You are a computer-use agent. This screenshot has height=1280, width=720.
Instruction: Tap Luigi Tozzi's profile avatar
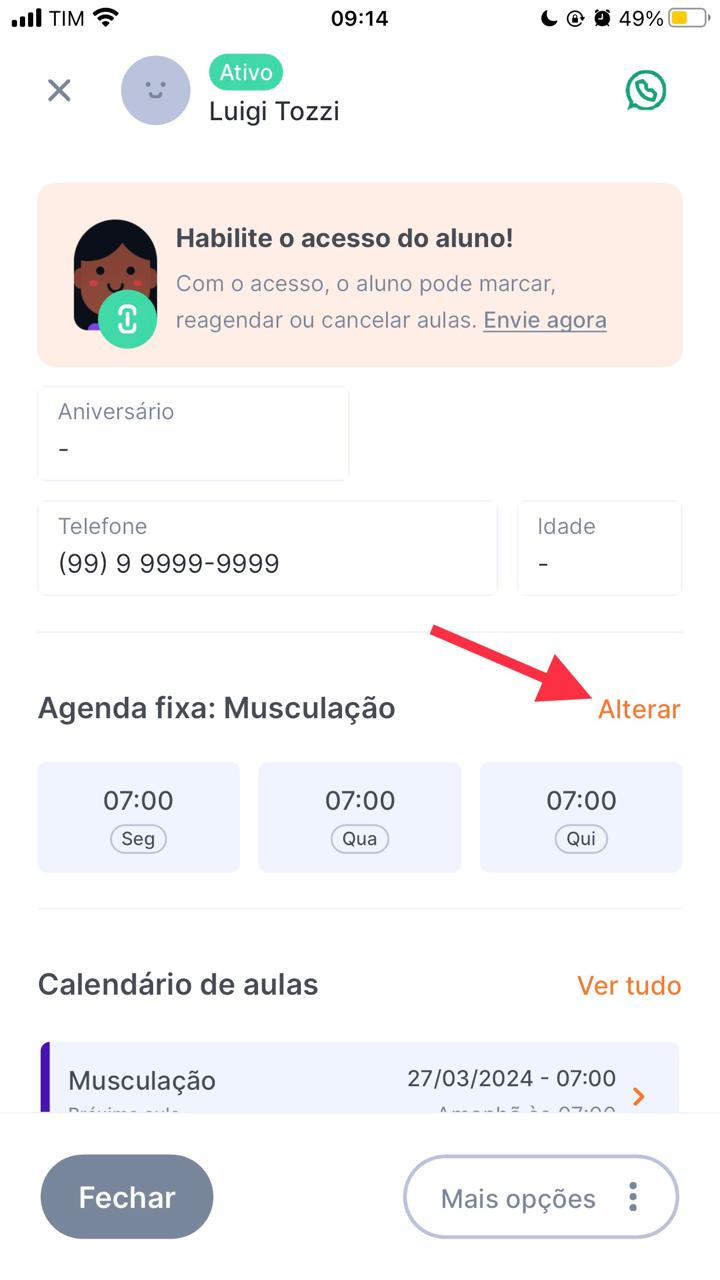click(155, 91)
